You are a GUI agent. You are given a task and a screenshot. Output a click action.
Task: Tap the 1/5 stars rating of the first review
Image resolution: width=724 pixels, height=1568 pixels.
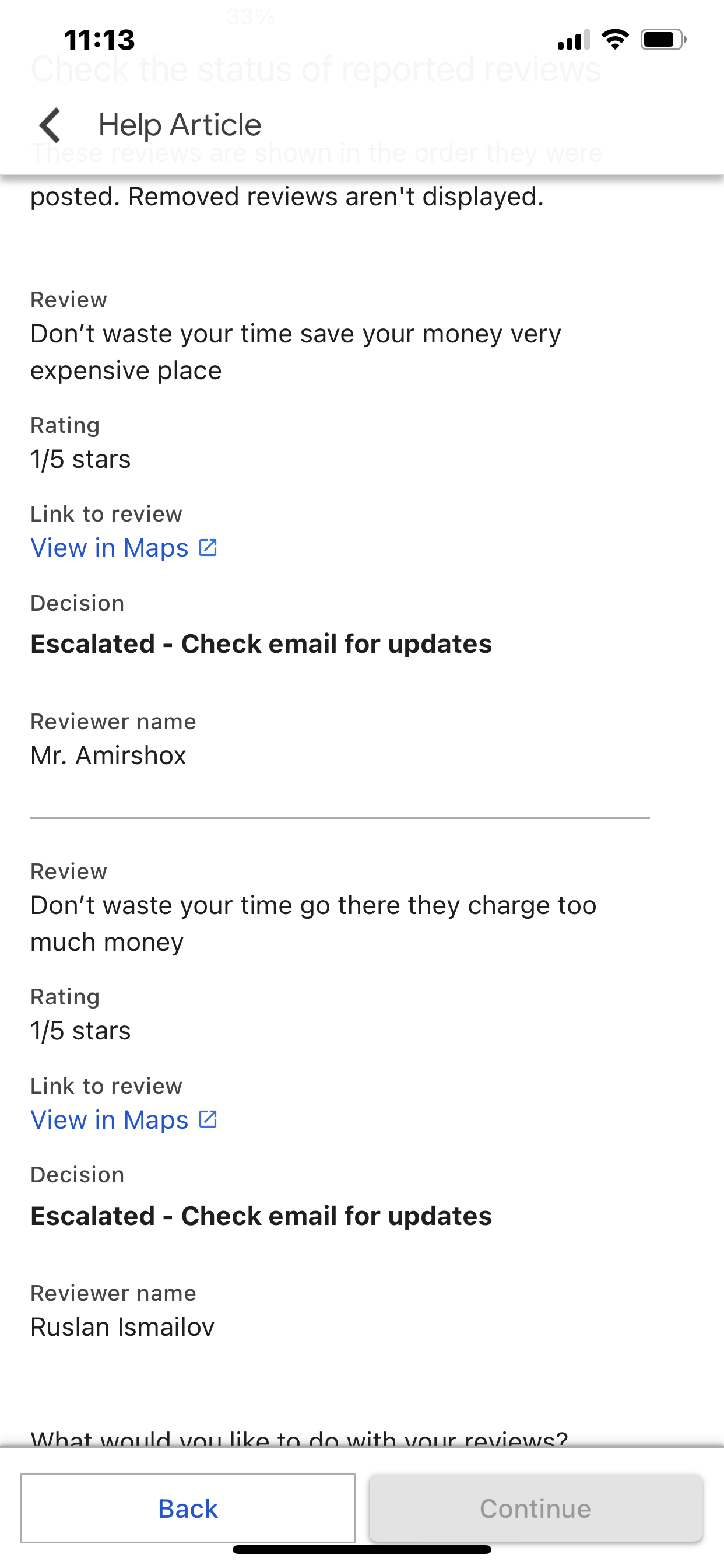coord(80,459)
